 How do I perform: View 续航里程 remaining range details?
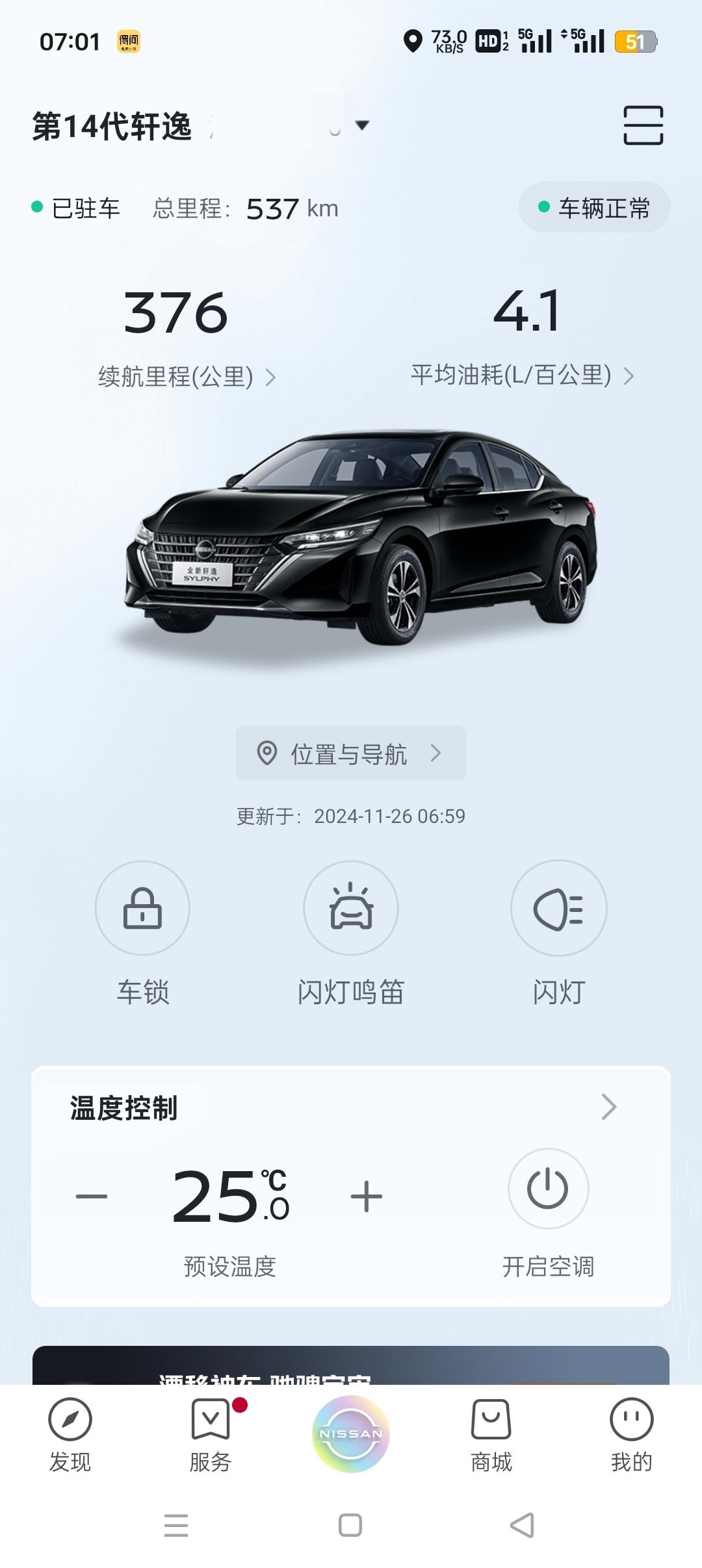click(187, 376)
